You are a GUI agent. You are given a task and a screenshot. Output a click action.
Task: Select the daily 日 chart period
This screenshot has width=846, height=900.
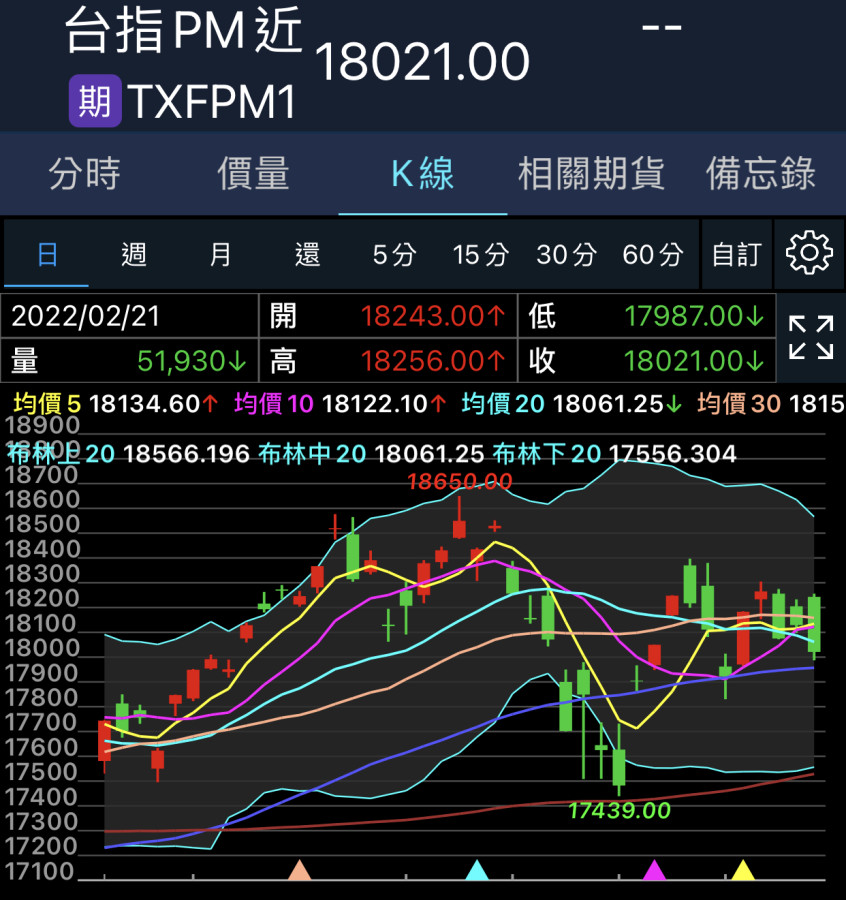[47, 255]
